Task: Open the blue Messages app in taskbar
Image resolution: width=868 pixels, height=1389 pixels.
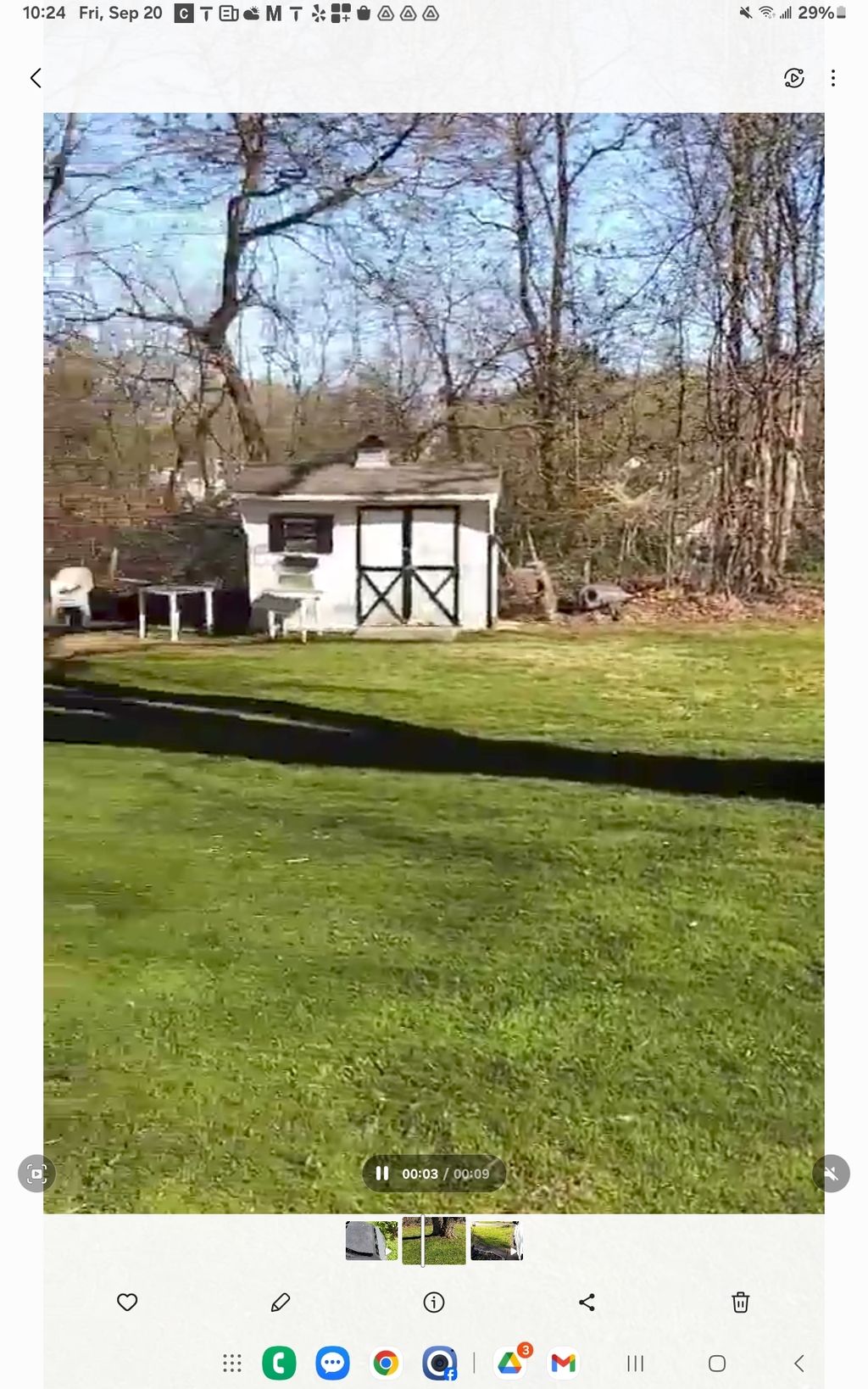Action: pos(332,1363)
